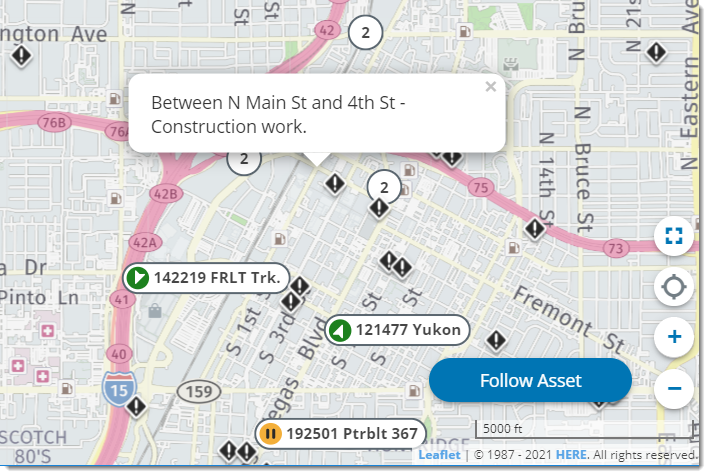Screen dimensions: 709x476
Task: Open the incident cluster near route 42
Action: click(x=365, y=33)
